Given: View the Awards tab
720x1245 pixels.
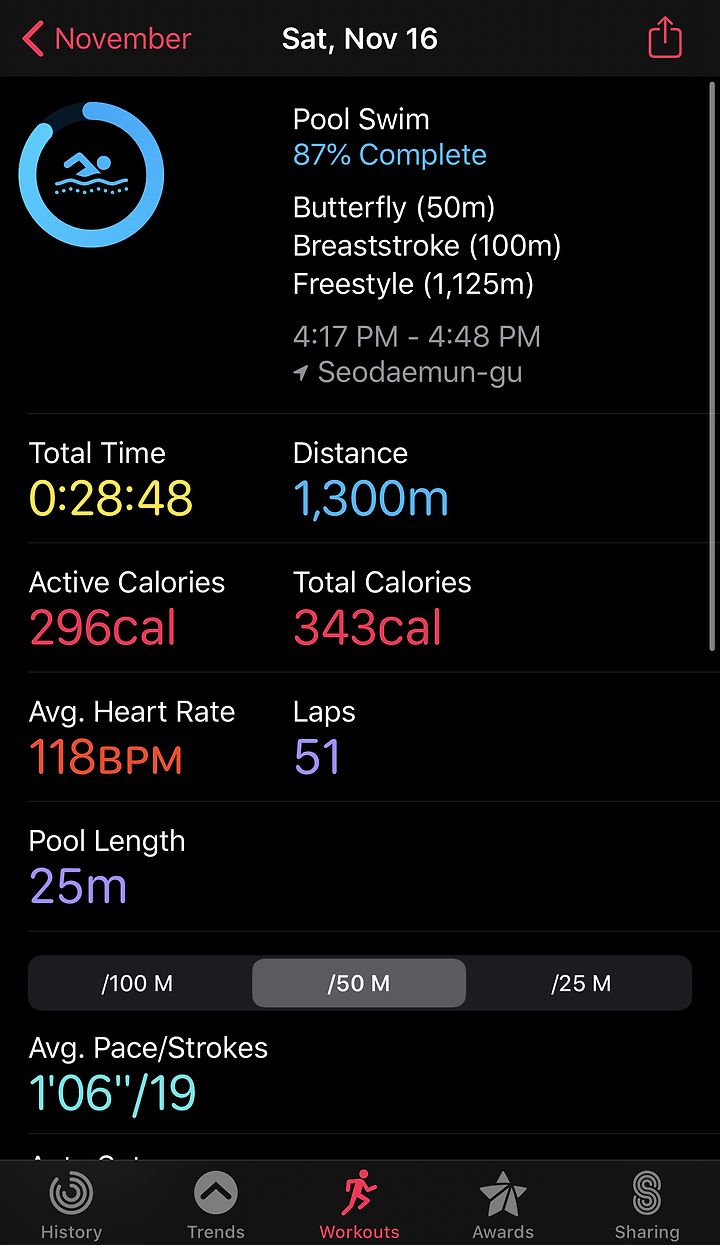Looking at the screenshot, I should 503,1206.
